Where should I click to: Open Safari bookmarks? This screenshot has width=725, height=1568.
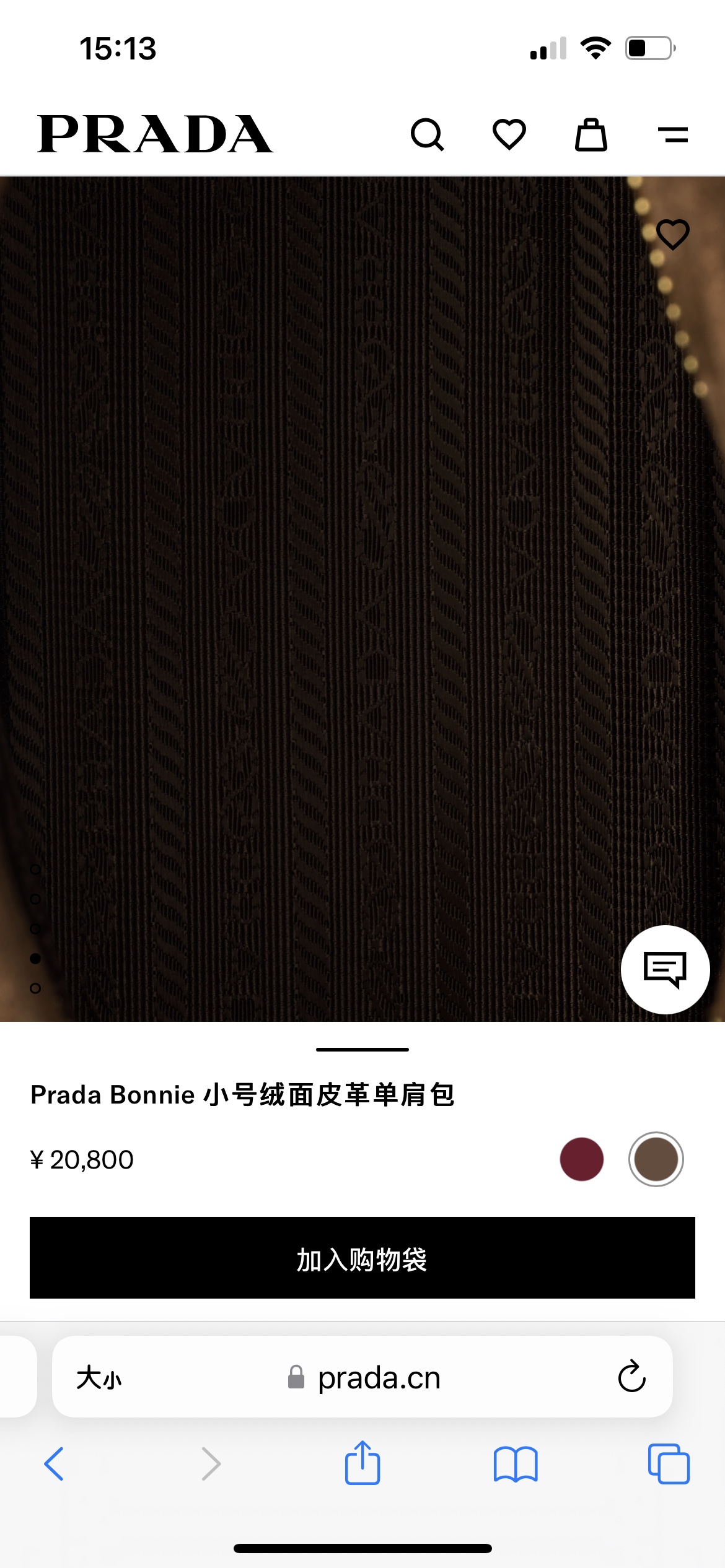tap(516, 1464)
